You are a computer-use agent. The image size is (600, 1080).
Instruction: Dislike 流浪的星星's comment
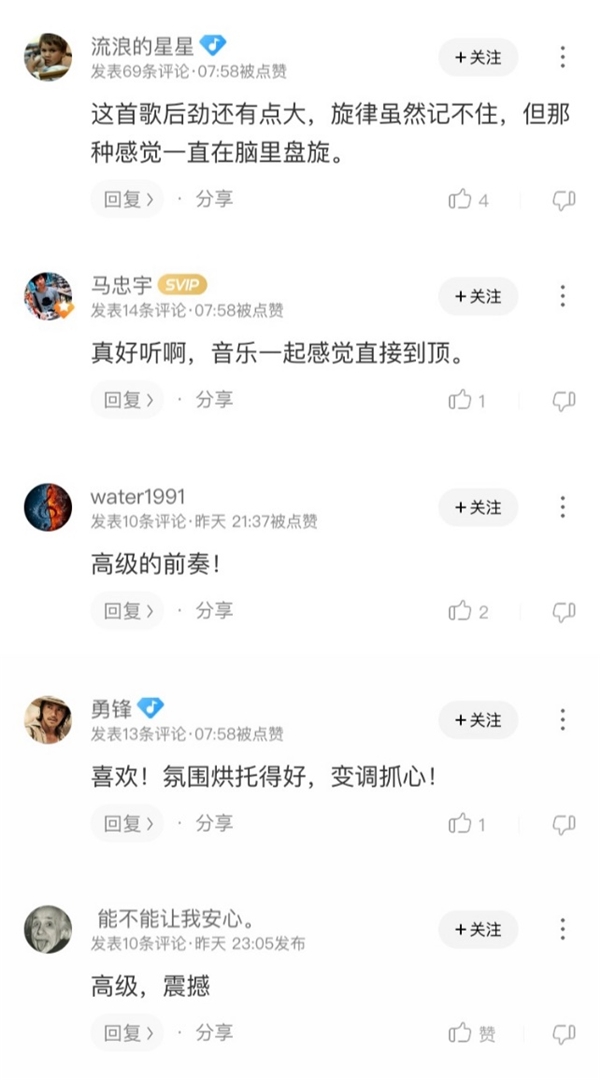pyautogui.click(x=564, y=200)
